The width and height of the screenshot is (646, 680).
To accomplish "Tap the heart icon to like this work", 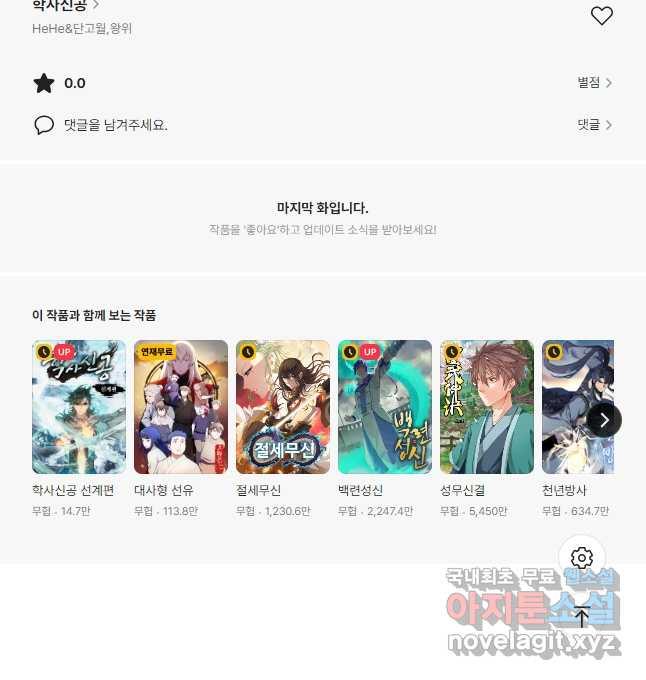I will click(x=601, y=16).
